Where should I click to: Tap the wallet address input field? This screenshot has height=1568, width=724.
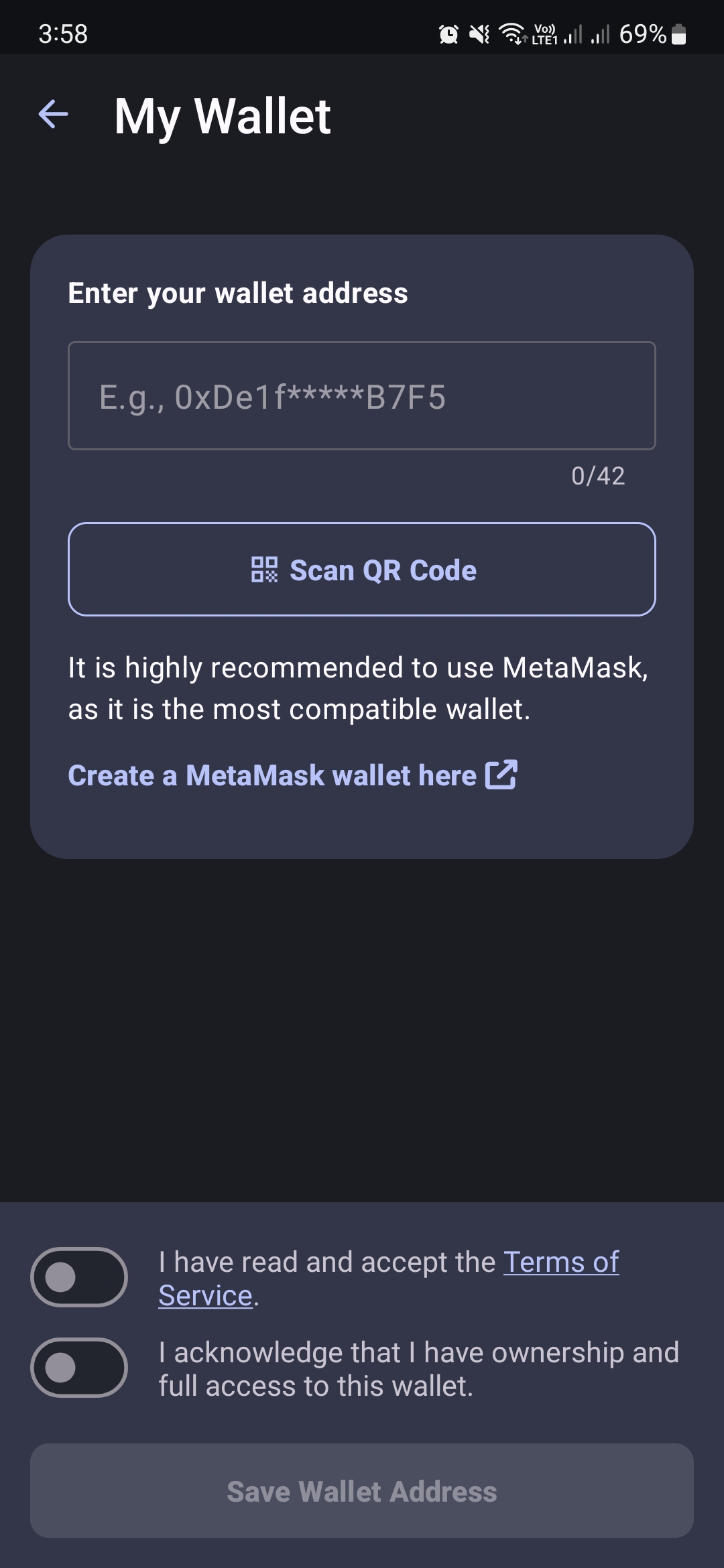click(362, 395)
